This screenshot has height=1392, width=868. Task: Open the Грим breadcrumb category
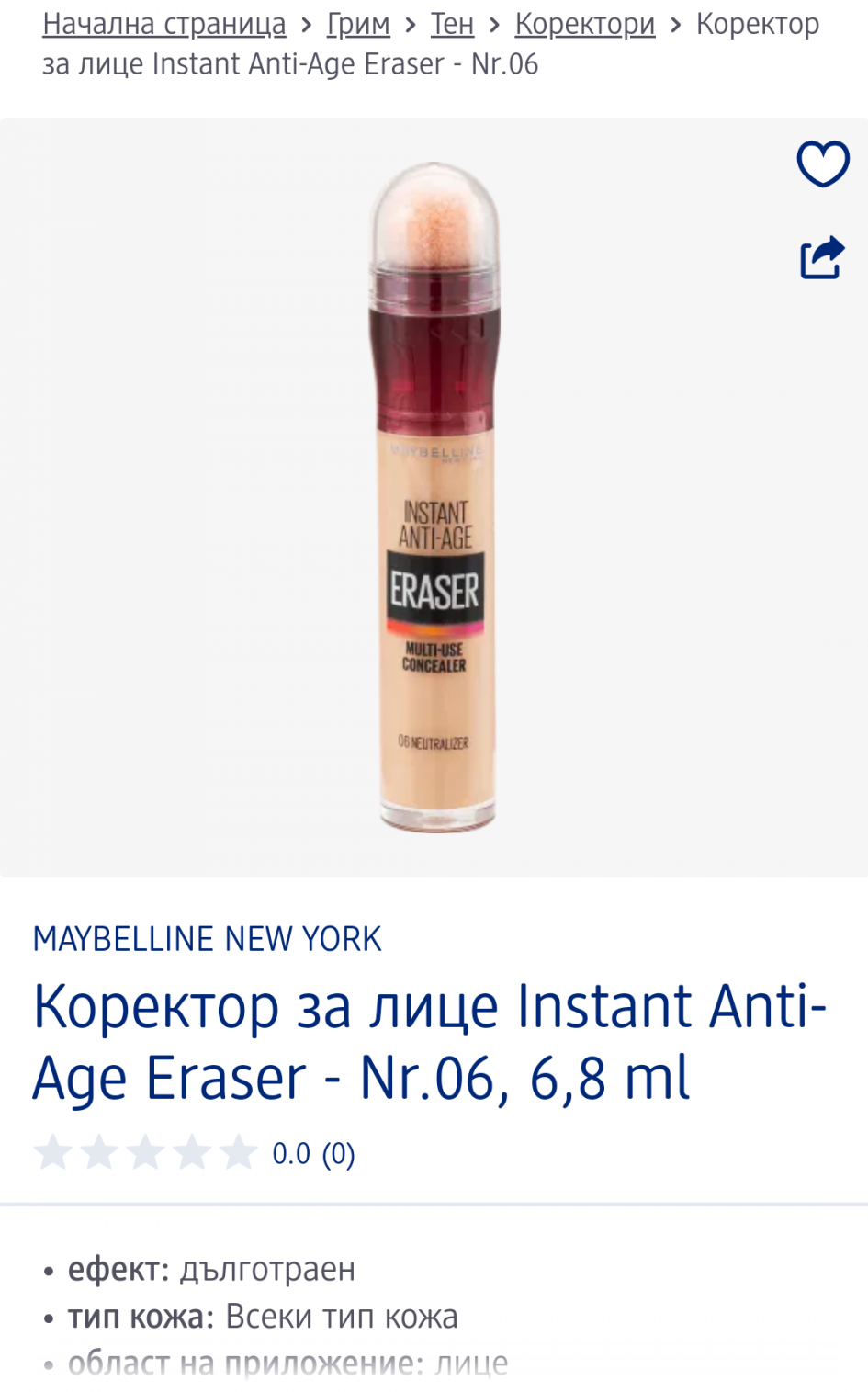358,25
